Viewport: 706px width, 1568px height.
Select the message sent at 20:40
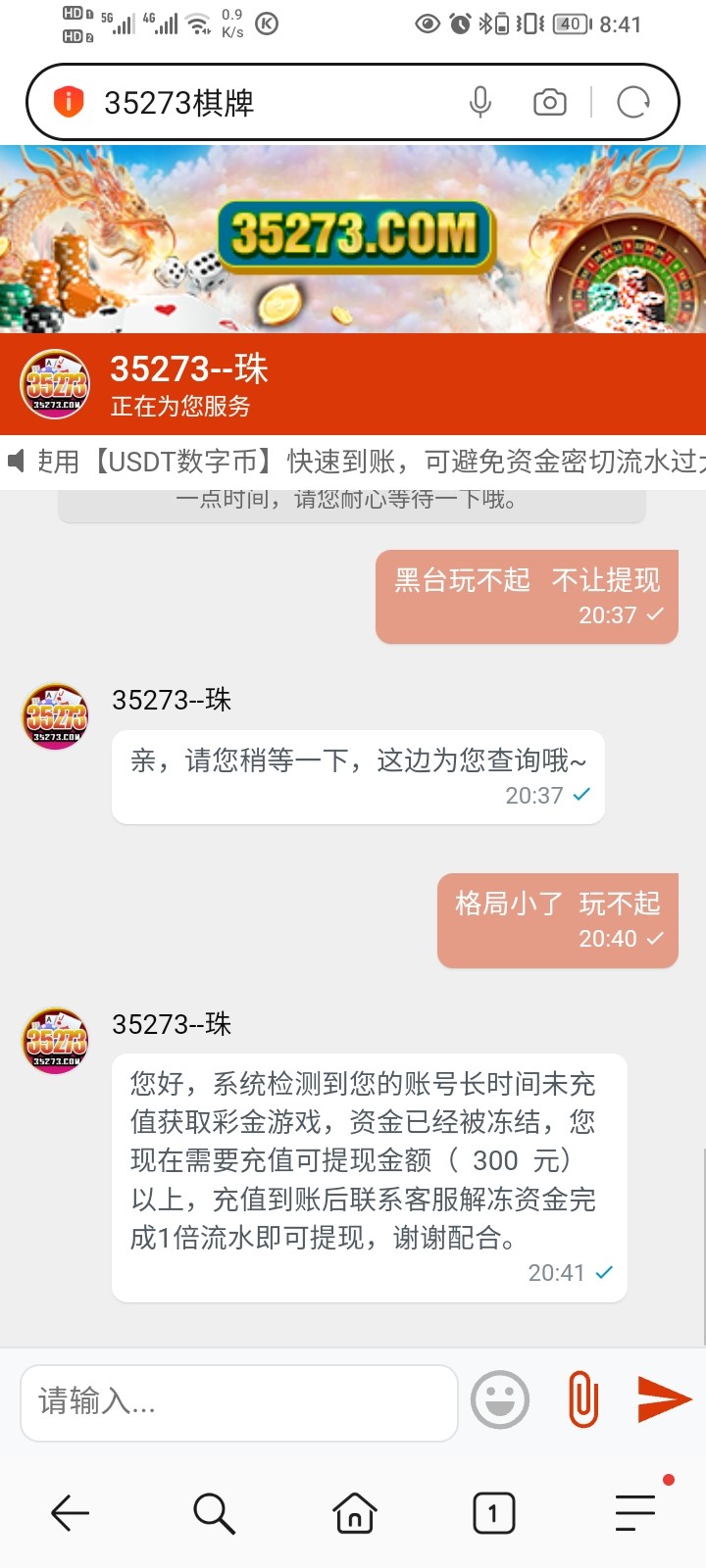tap(557, 919)
